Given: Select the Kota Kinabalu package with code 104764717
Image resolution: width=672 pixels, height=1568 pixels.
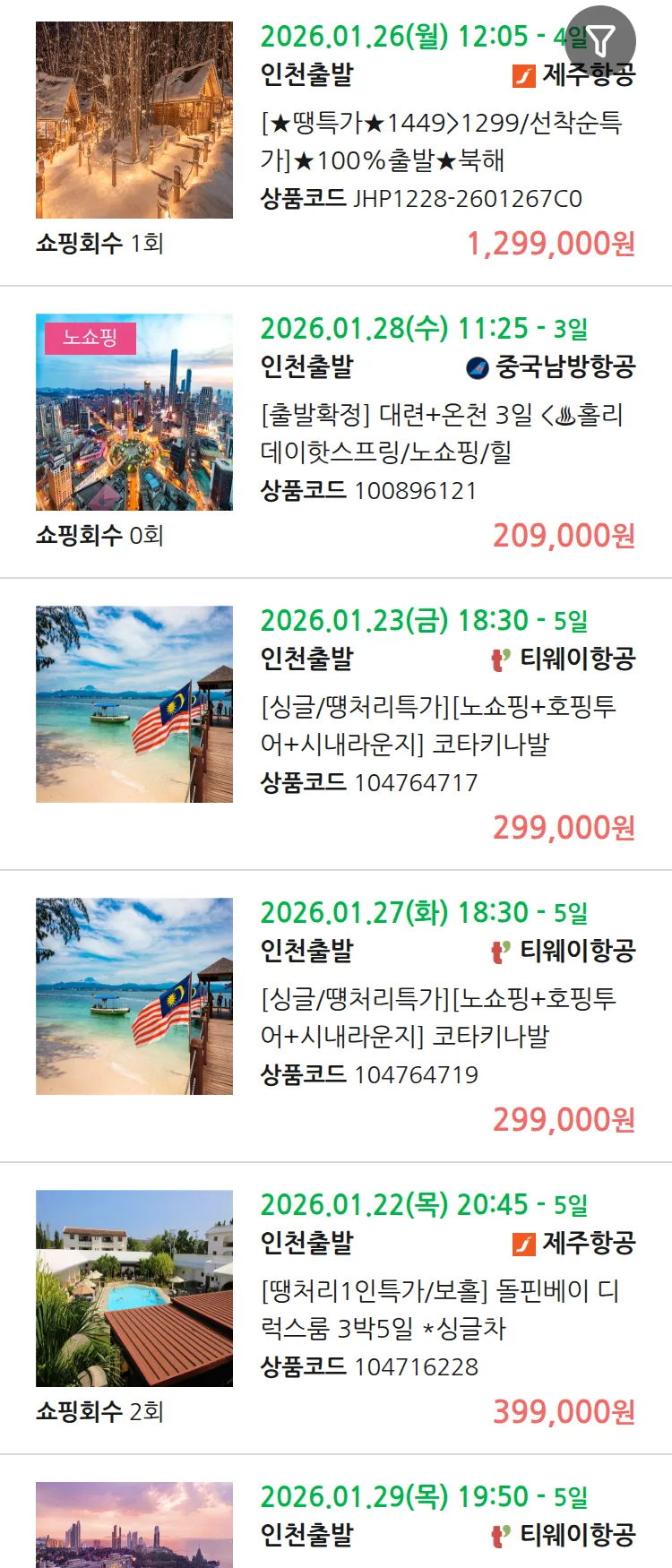Looking at the screenshot, I should pos(438,726).
